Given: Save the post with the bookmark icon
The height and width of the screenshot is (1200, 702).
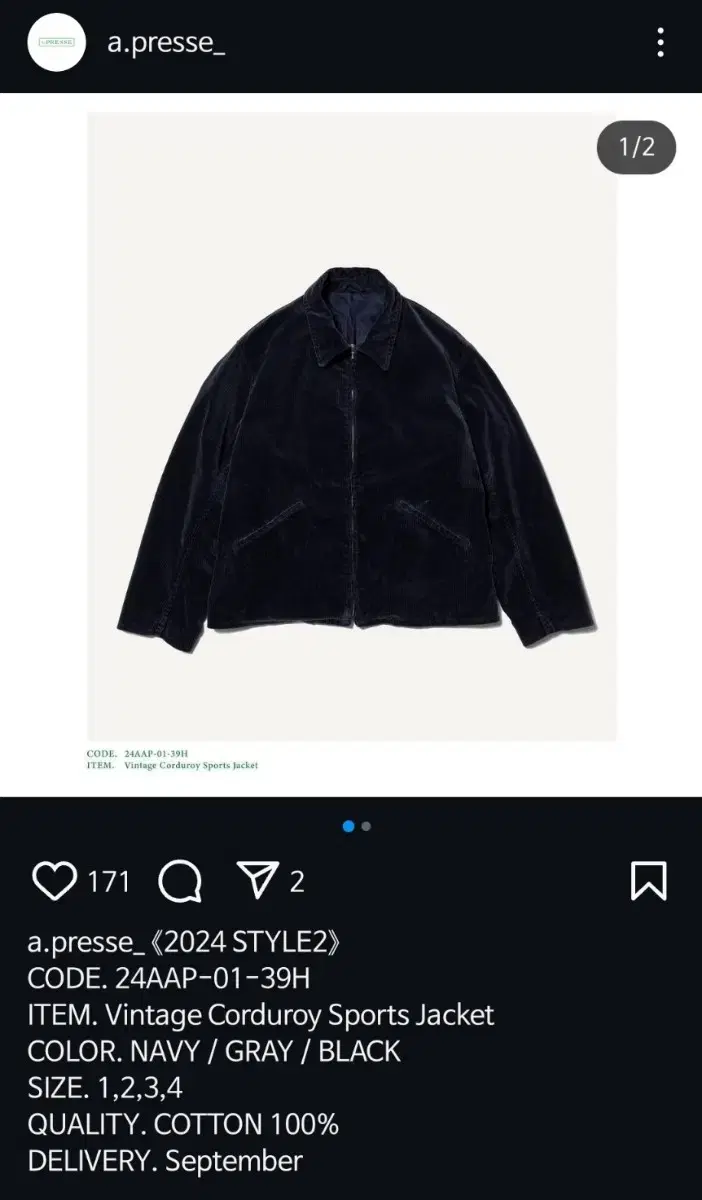Looking at the screenshot, I should click(x=649, y=881).
